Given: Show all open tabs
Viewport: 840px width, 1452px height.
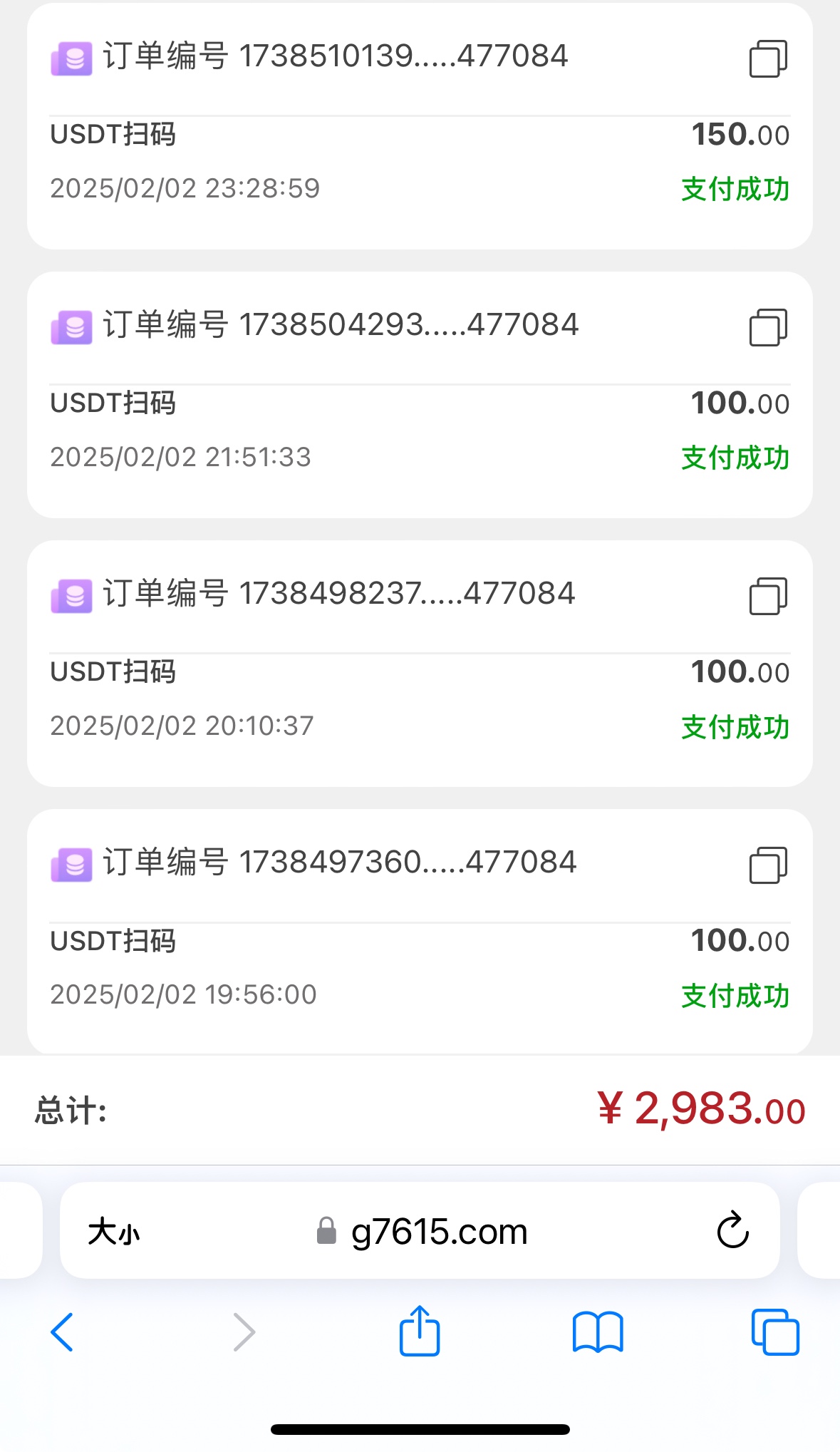Looking at the screenshot, I should pos(775,1332).
